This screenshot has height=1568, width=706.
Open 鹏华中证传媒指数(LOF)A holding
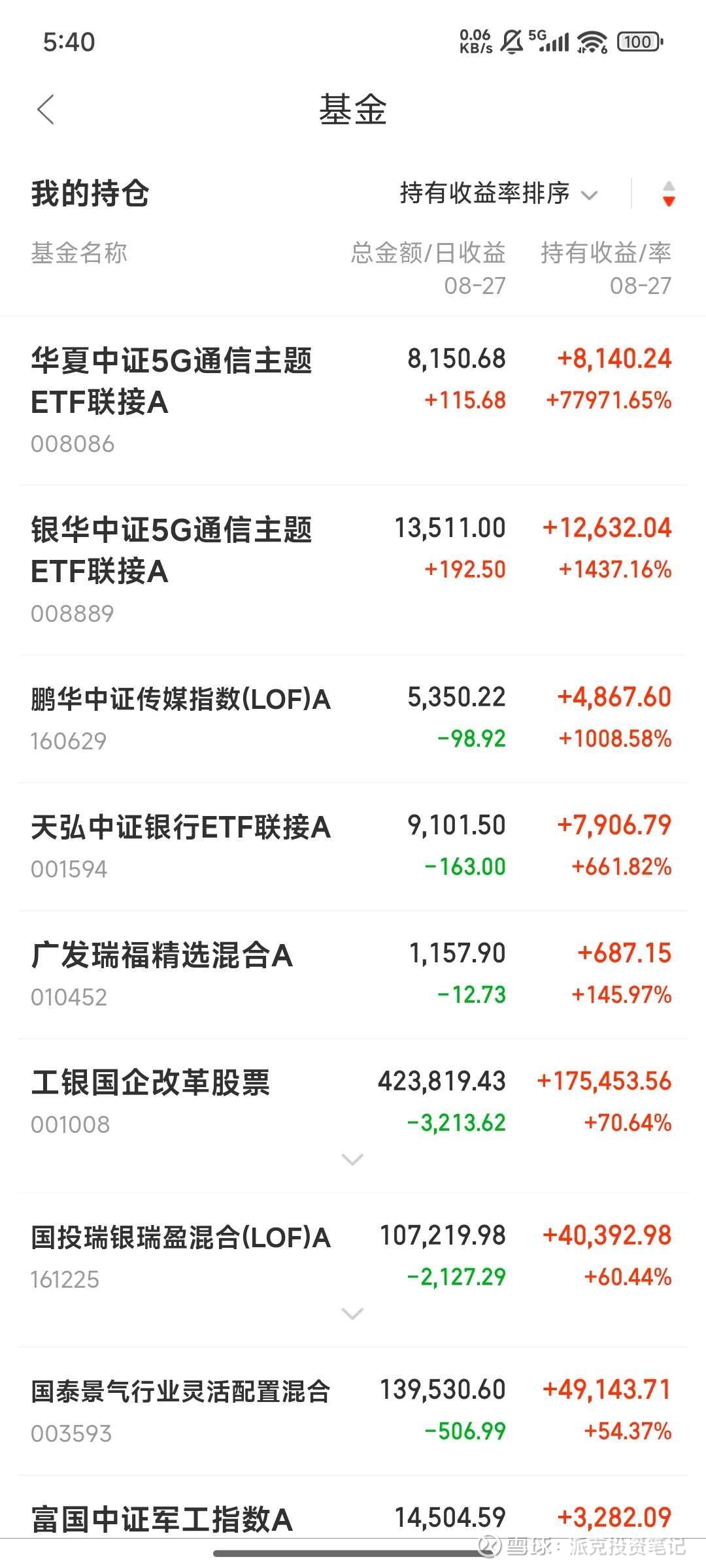point(353,719)
